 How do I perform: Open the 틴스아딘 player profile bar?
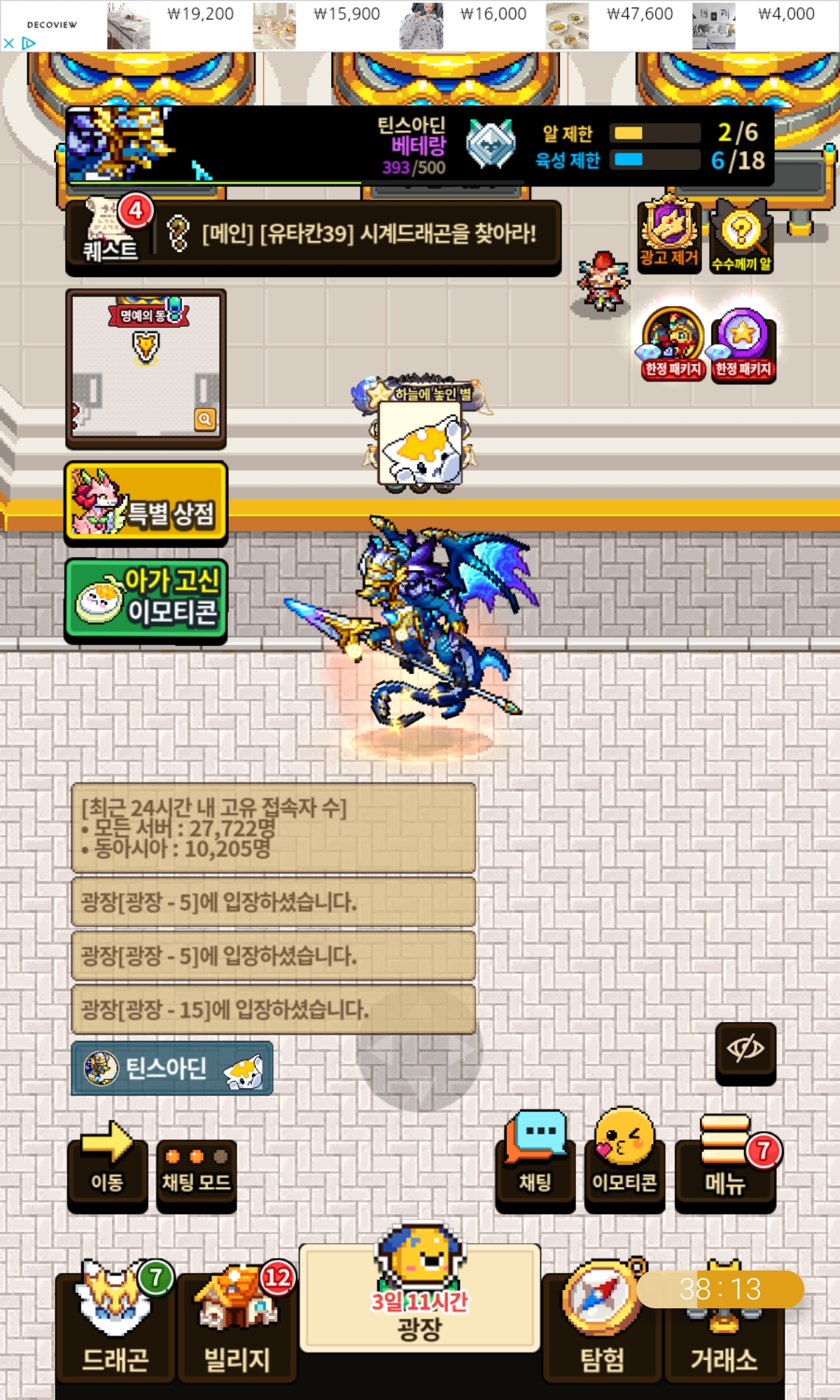(171, 1068)
